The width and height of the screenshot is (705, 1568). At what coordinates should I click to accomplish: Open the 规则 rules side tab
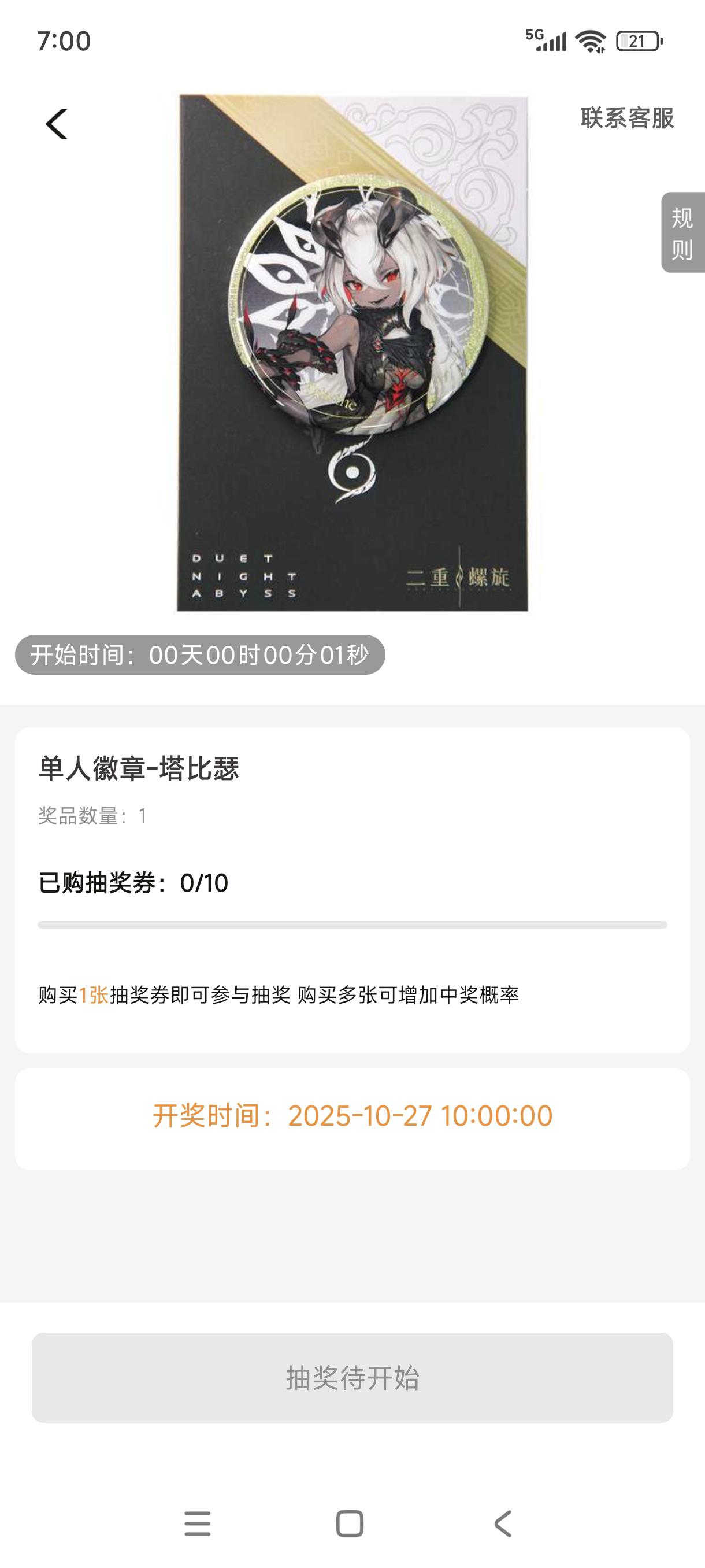tap(682, 233)
